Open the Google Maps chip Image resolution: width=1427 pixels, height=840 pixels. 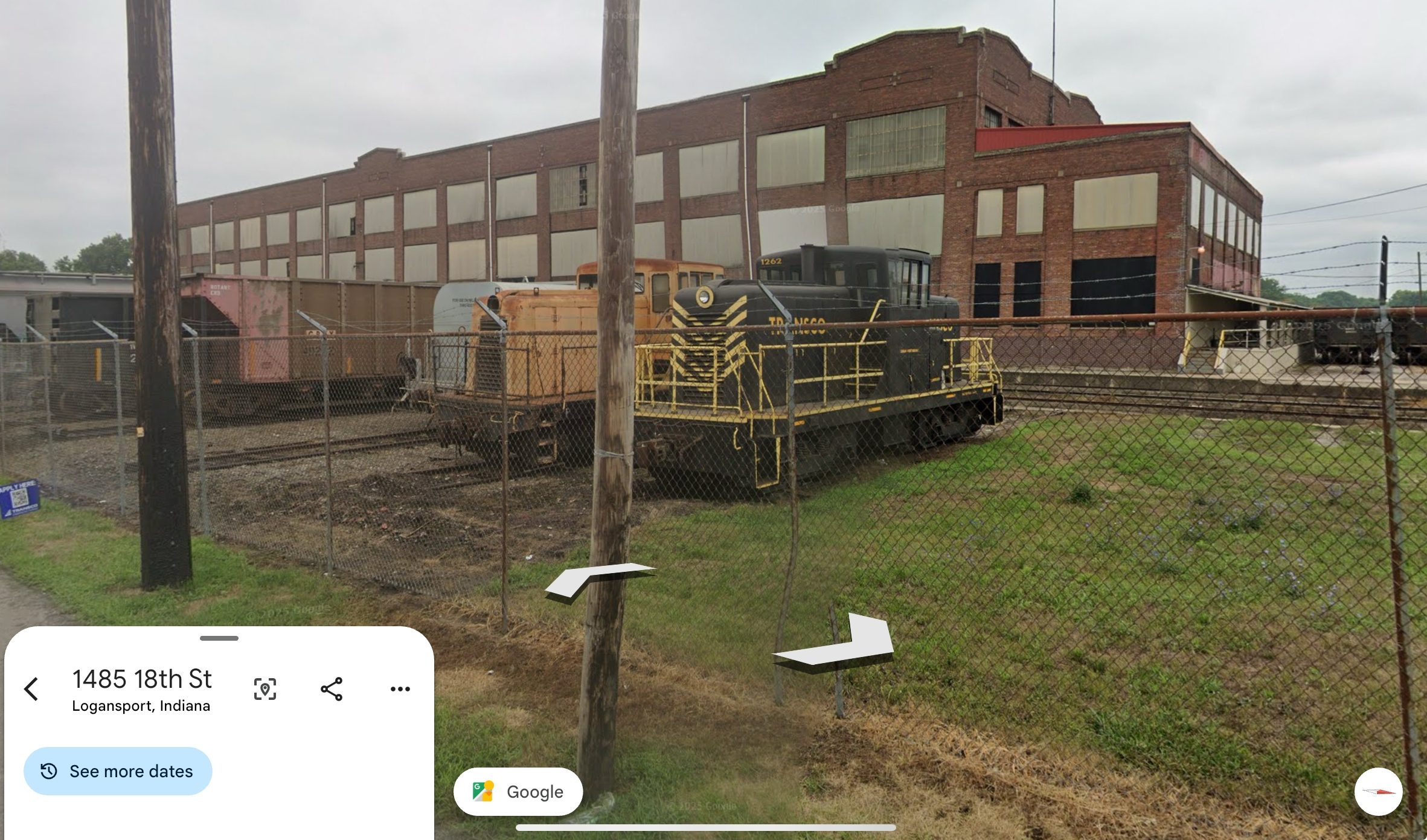(x=518, y=792)
